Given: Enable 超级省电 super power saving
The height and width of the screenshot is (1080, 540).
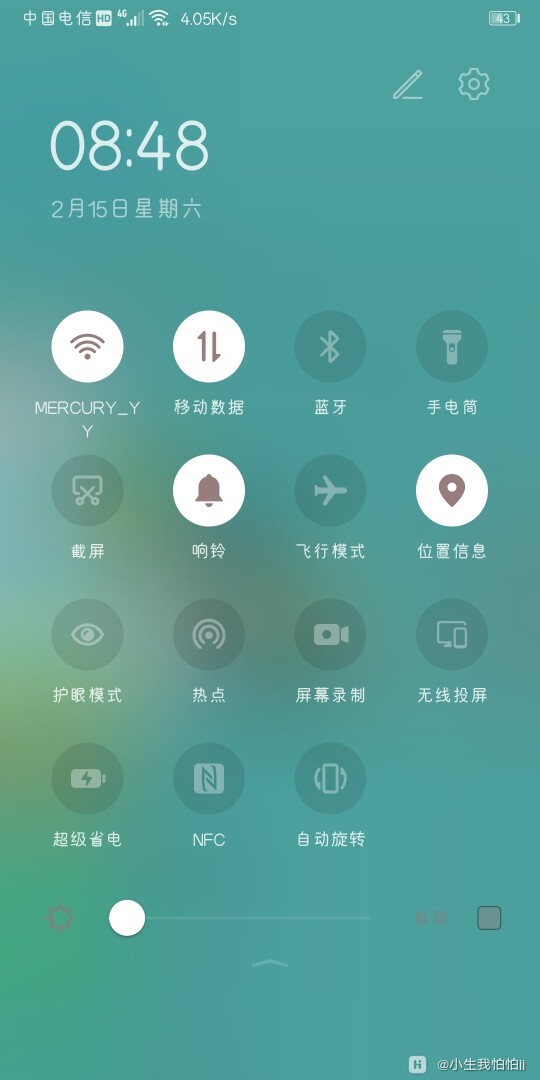Looking at the screenshot, I should 87,778.
